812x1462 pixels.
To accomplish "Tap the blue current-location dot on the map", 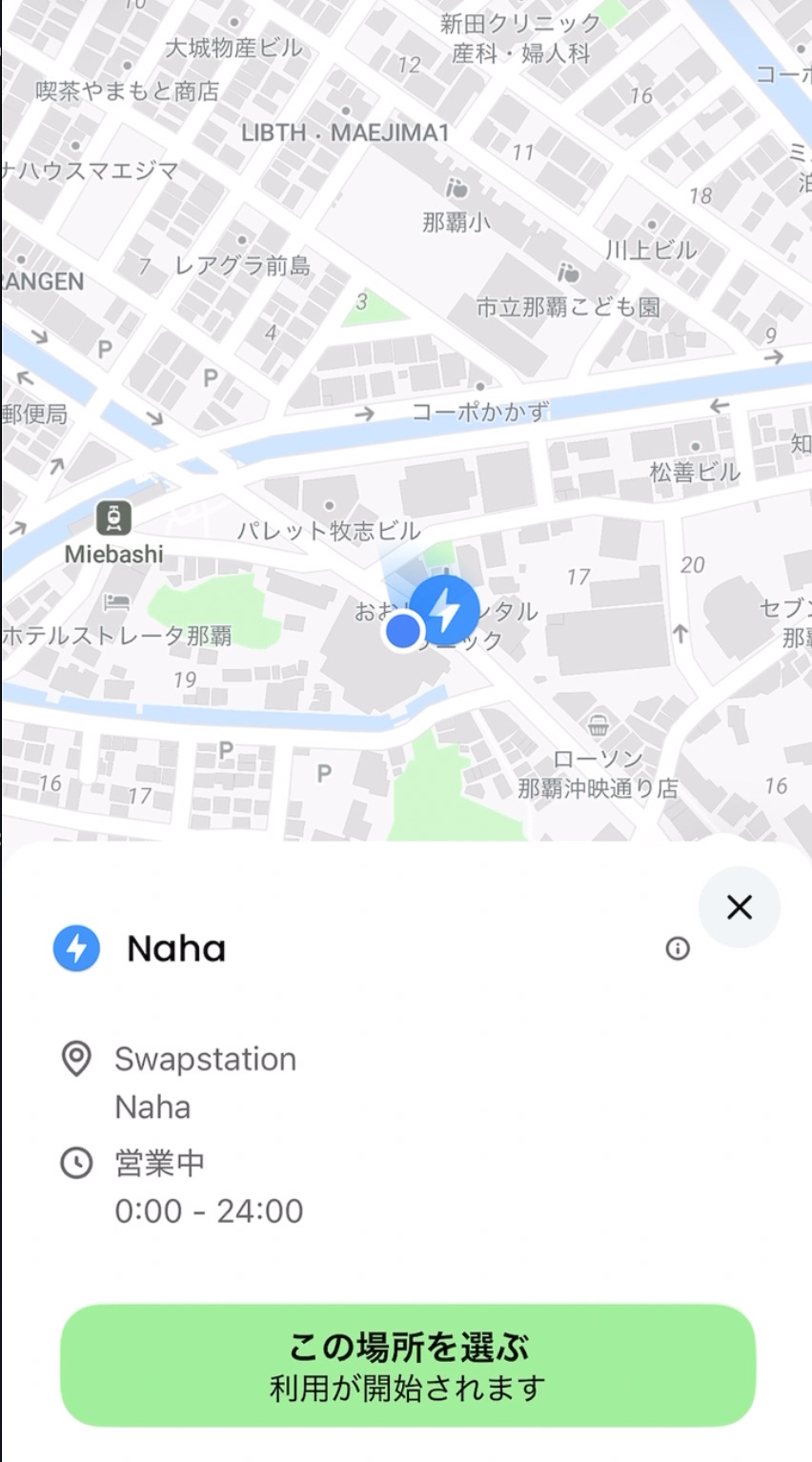I will [x=404, y=632].
